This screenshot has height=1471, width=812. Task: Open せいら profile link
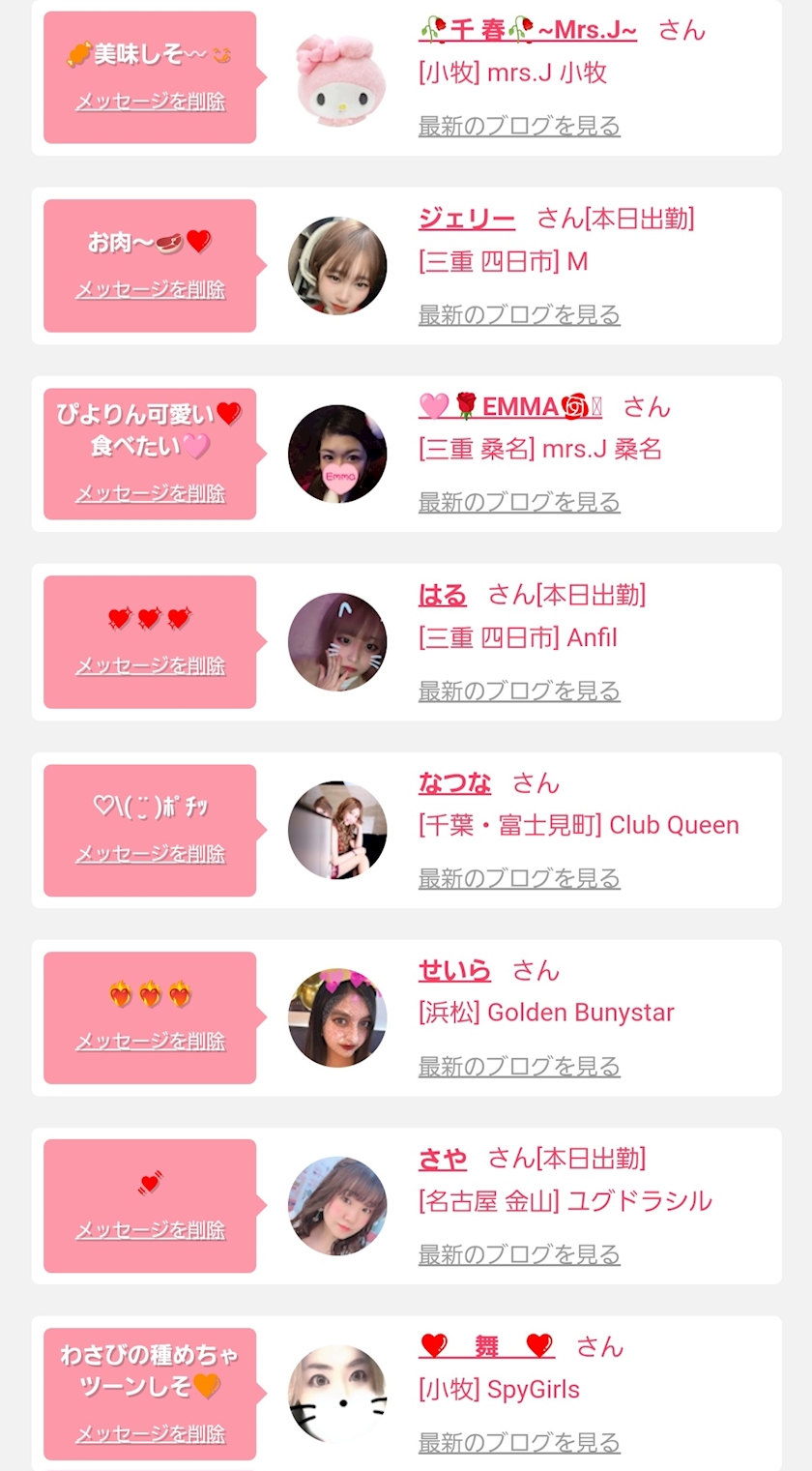(454, 970)
